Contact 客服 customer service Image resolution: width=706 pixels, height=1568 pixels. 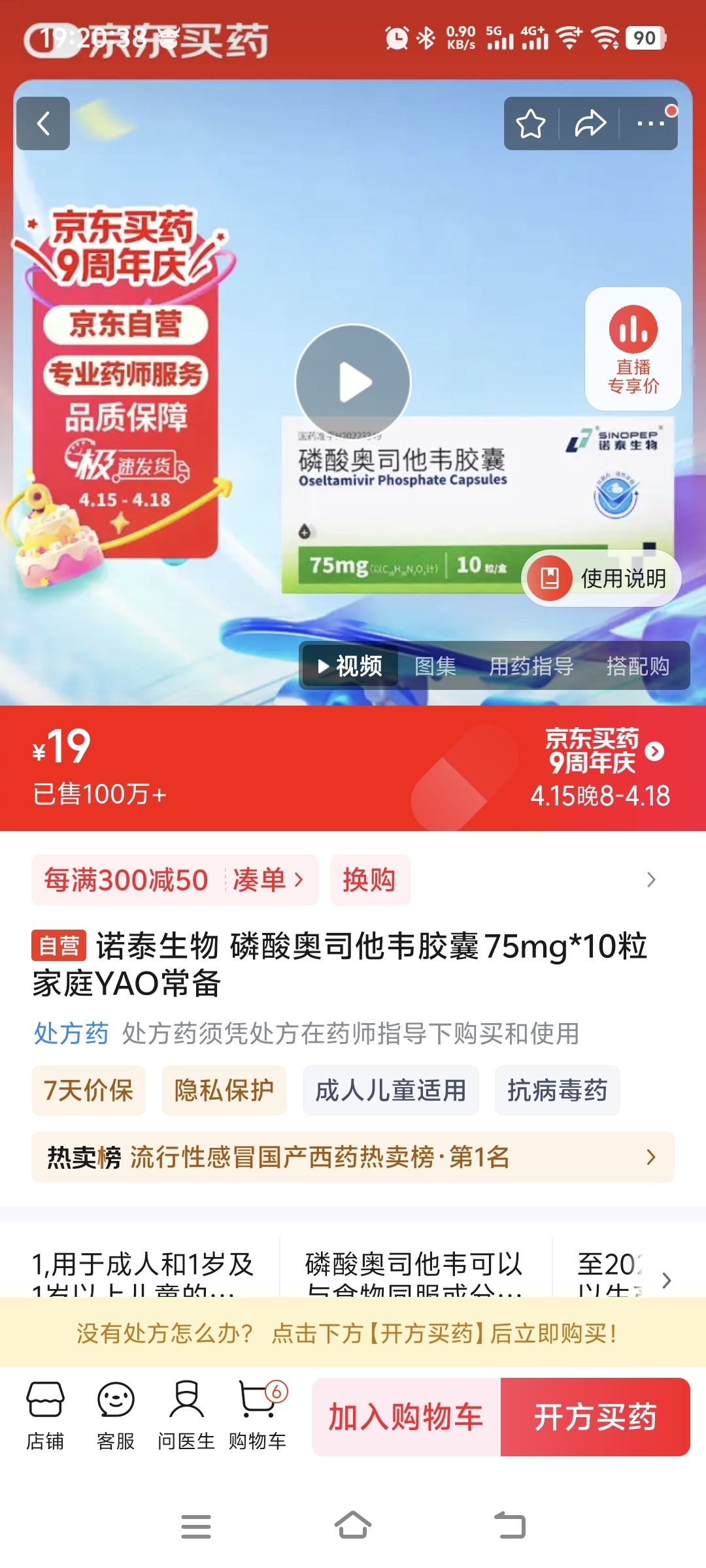click(116, 1415)
